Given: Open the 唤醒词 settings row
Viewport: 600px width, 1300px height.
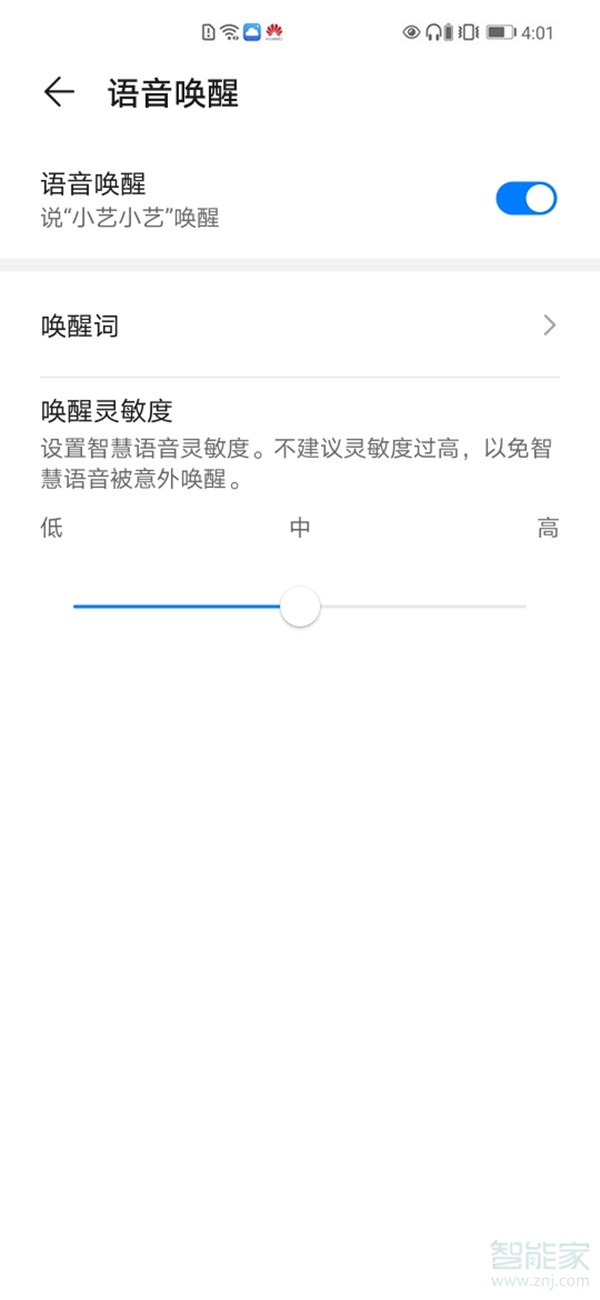Looking at the screenshot, I should coord(300,326).
